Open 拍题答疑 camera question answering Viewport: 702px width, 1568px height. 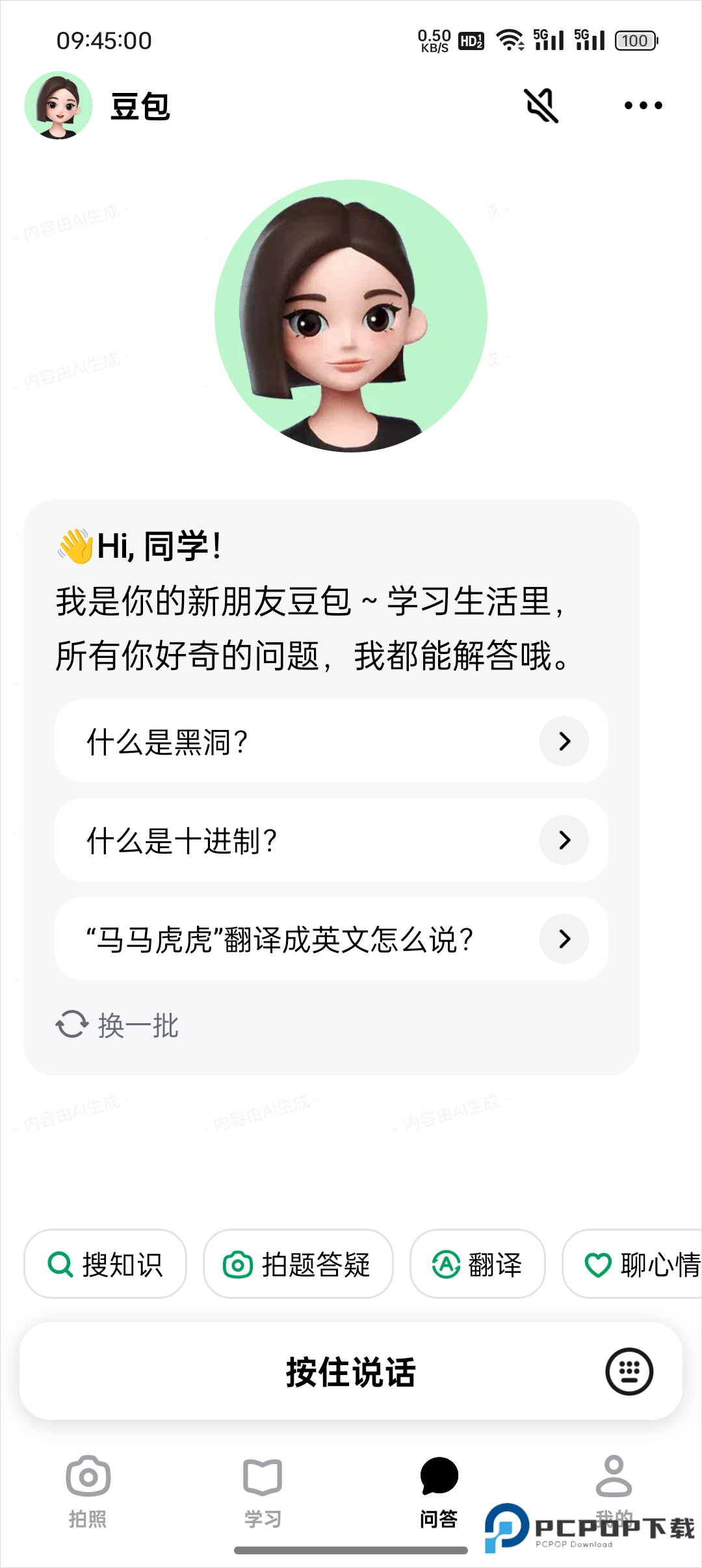point(298,1264)
